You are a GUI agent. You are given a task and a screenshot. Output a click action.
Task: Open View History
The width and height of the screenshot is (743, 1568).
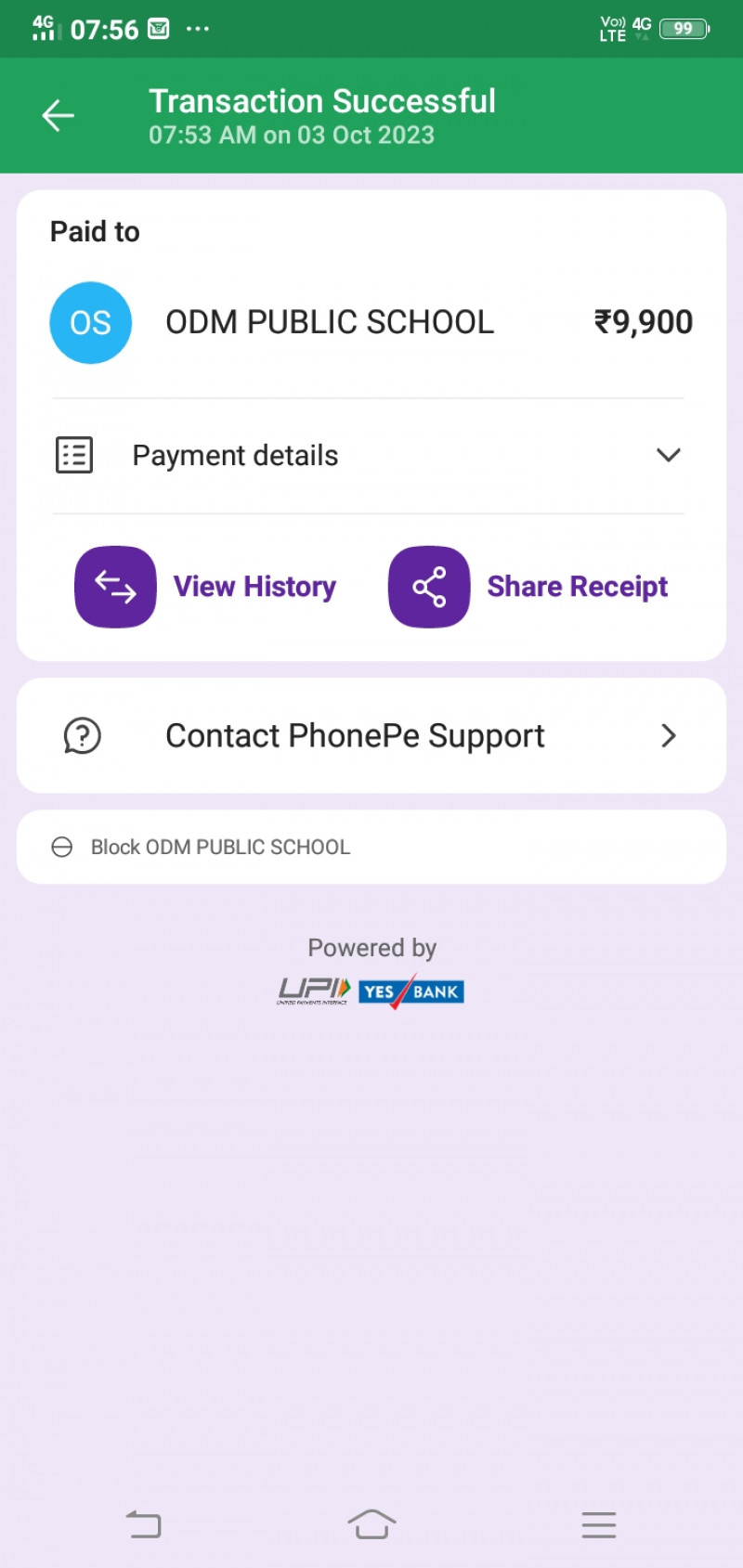pos(206,587)
